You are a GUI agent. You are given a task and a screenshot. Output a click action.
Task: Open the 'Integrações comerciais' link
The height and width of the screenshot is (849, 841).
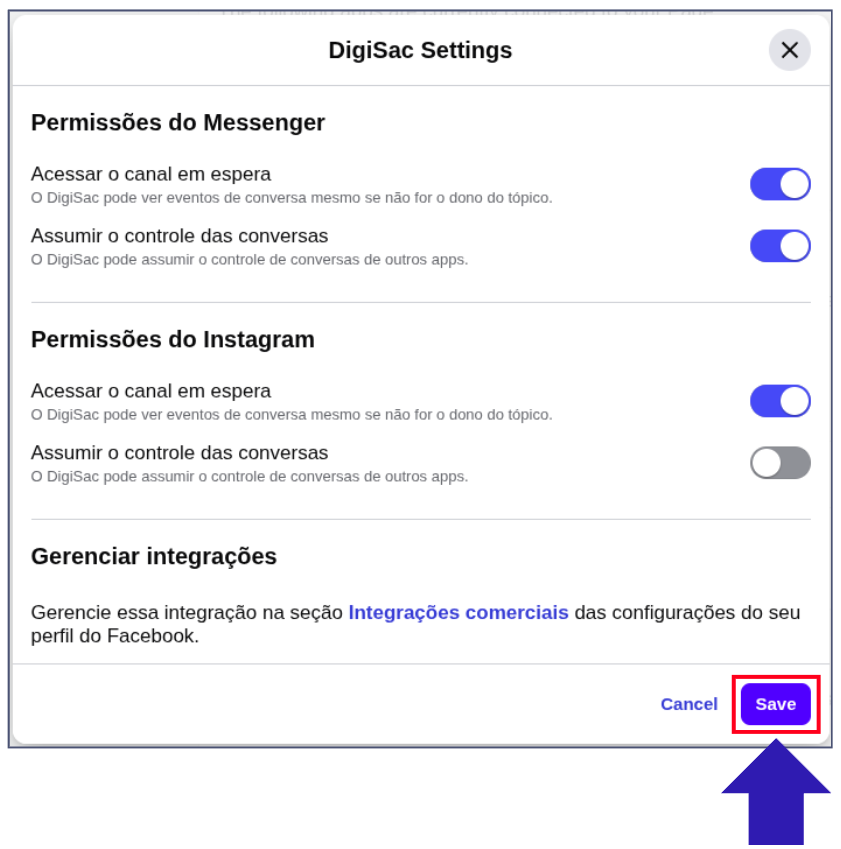(x=458, y=612)
